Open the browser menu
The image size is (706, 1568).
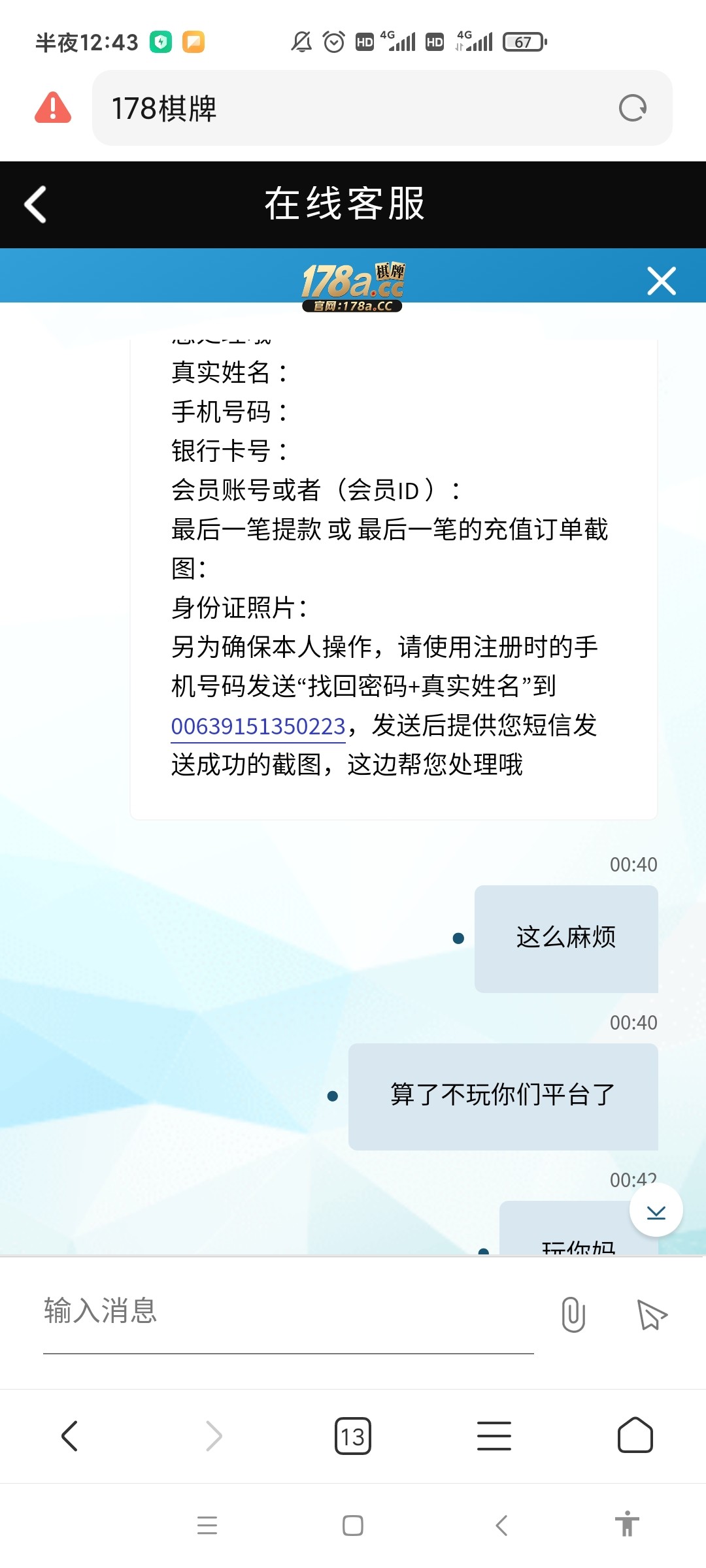click(494, 1436)
